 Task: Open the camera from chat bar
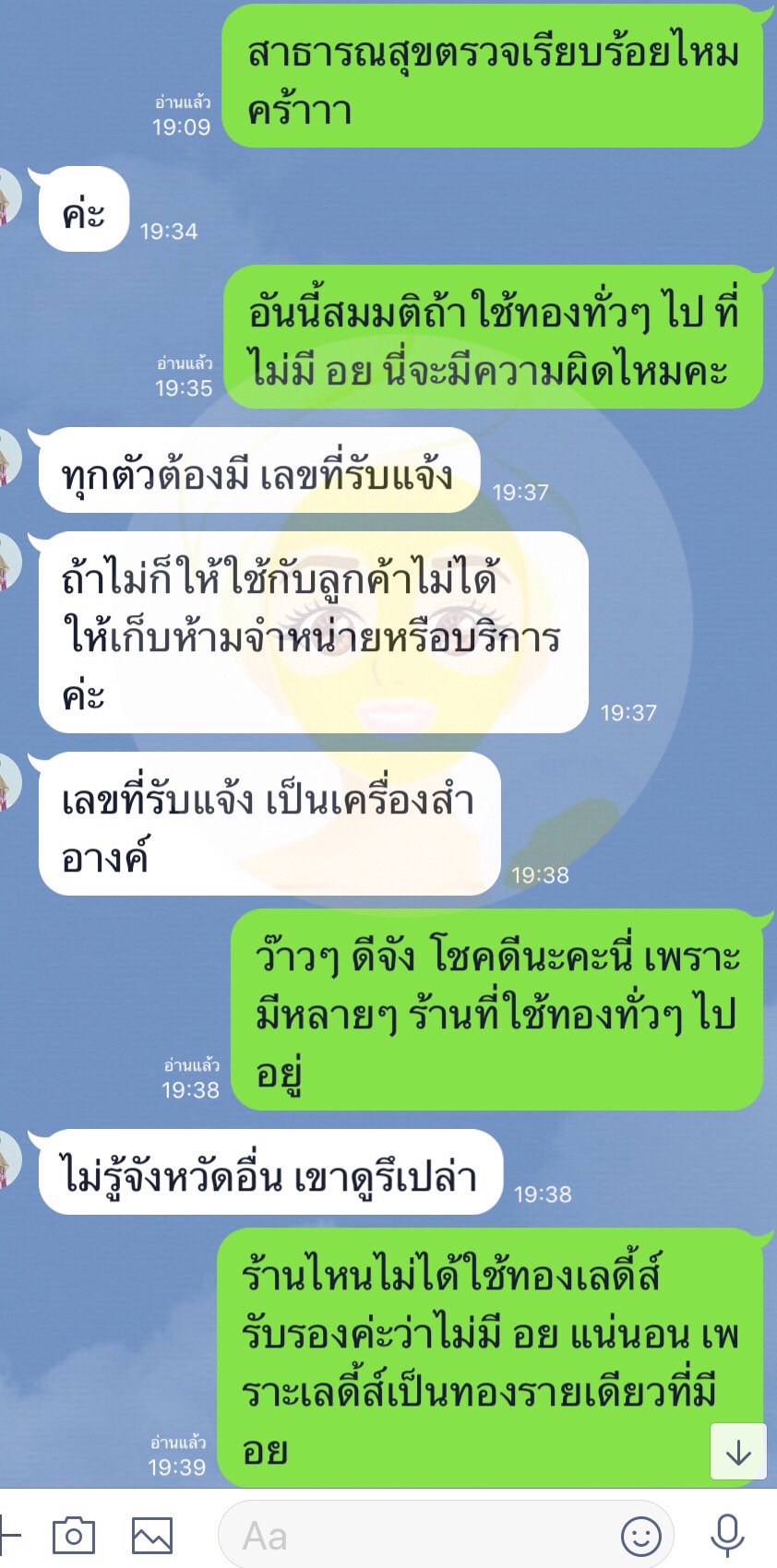pos(74,1536)
